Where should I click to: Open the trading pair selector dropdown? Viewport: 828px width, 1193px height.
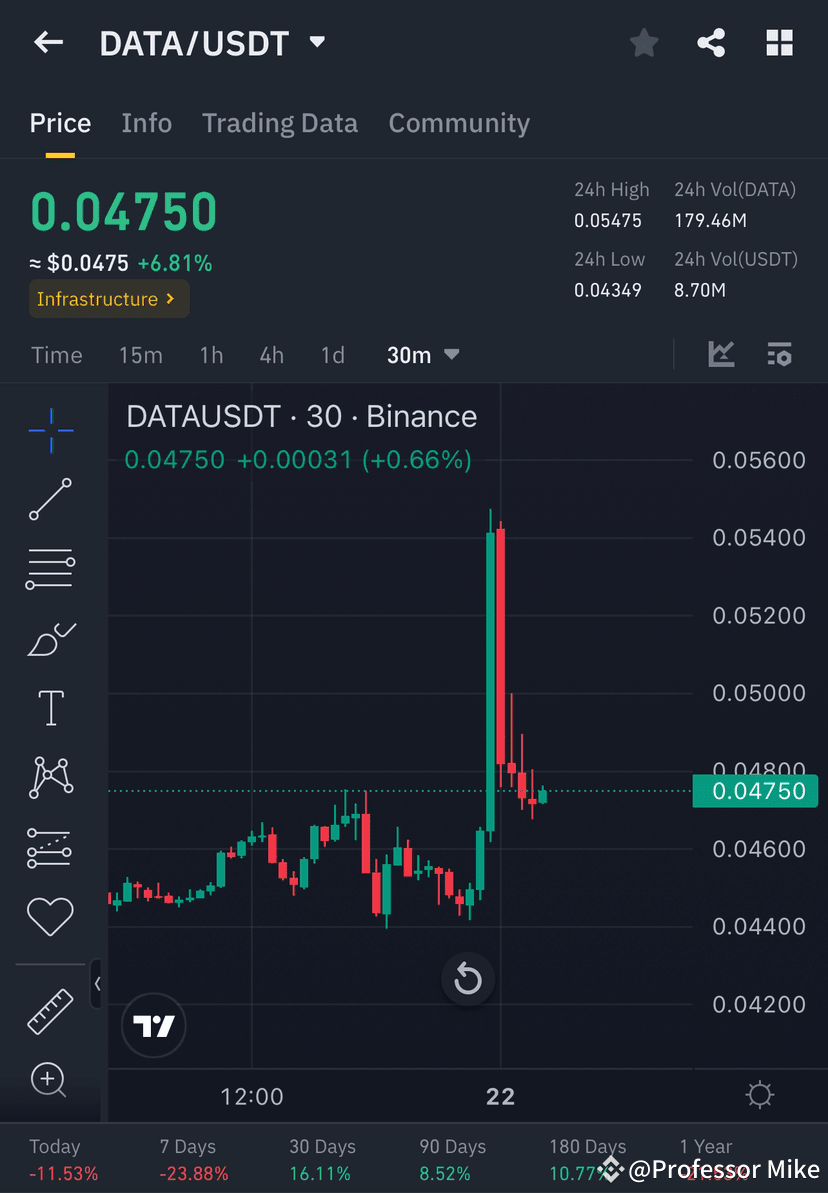click(316, 42)
